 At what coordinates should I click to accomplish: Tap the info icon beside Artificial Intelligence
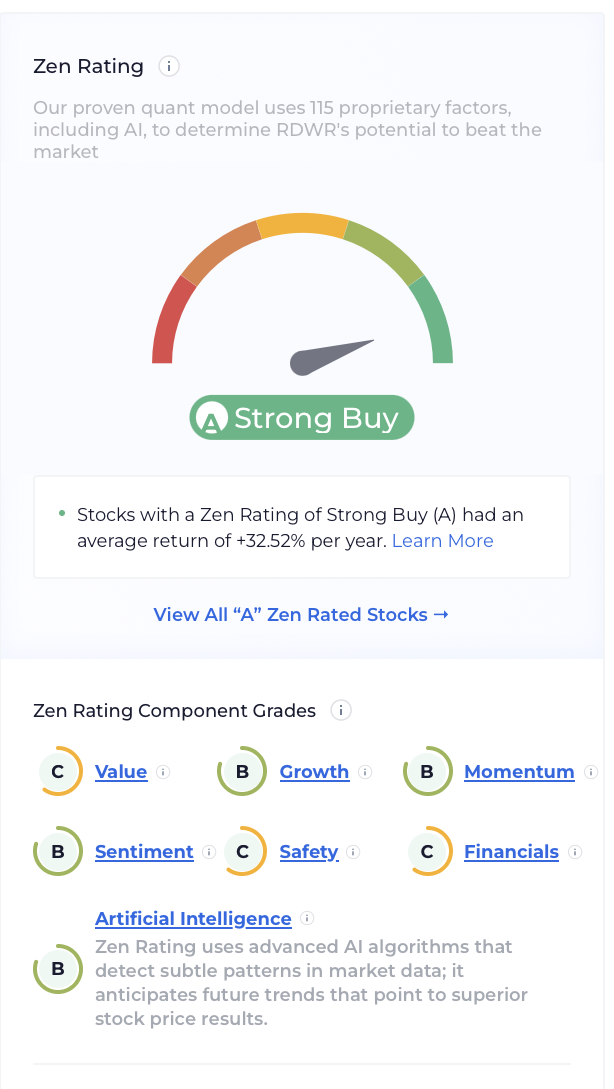click(x=307, y=918)
